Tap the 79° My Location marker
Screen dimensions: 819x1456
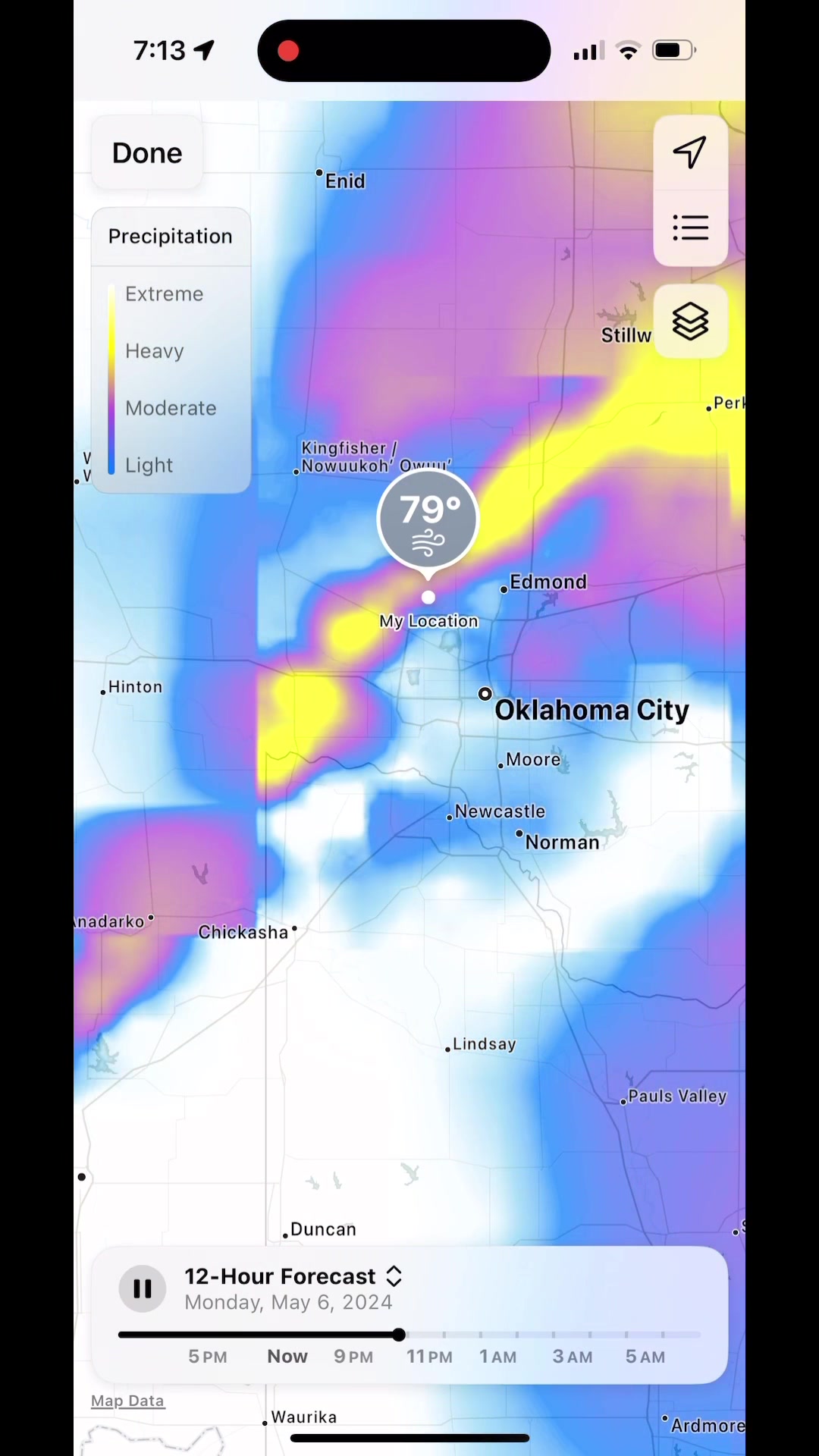coord(428,520)
